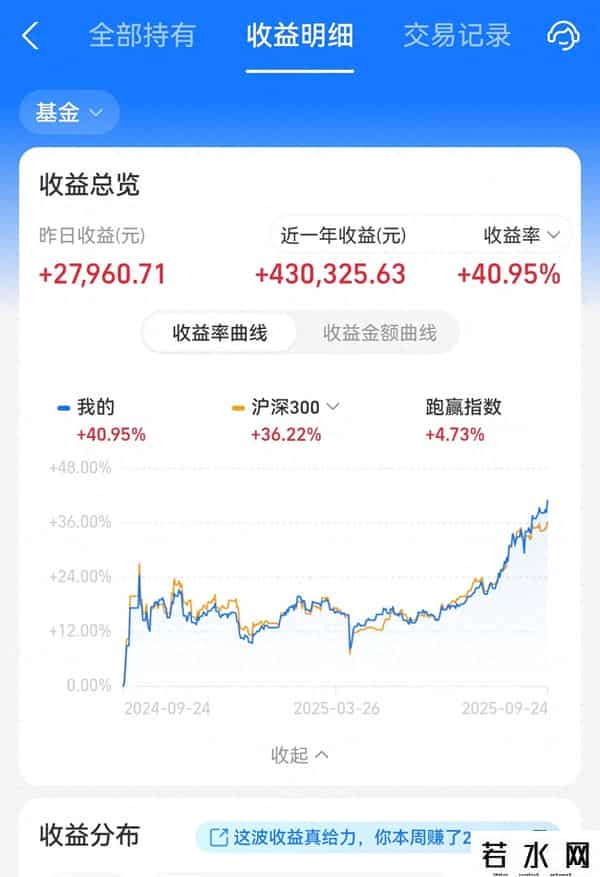
Task: Select the 收益明细 tab
Action: (x=300, y=36)
